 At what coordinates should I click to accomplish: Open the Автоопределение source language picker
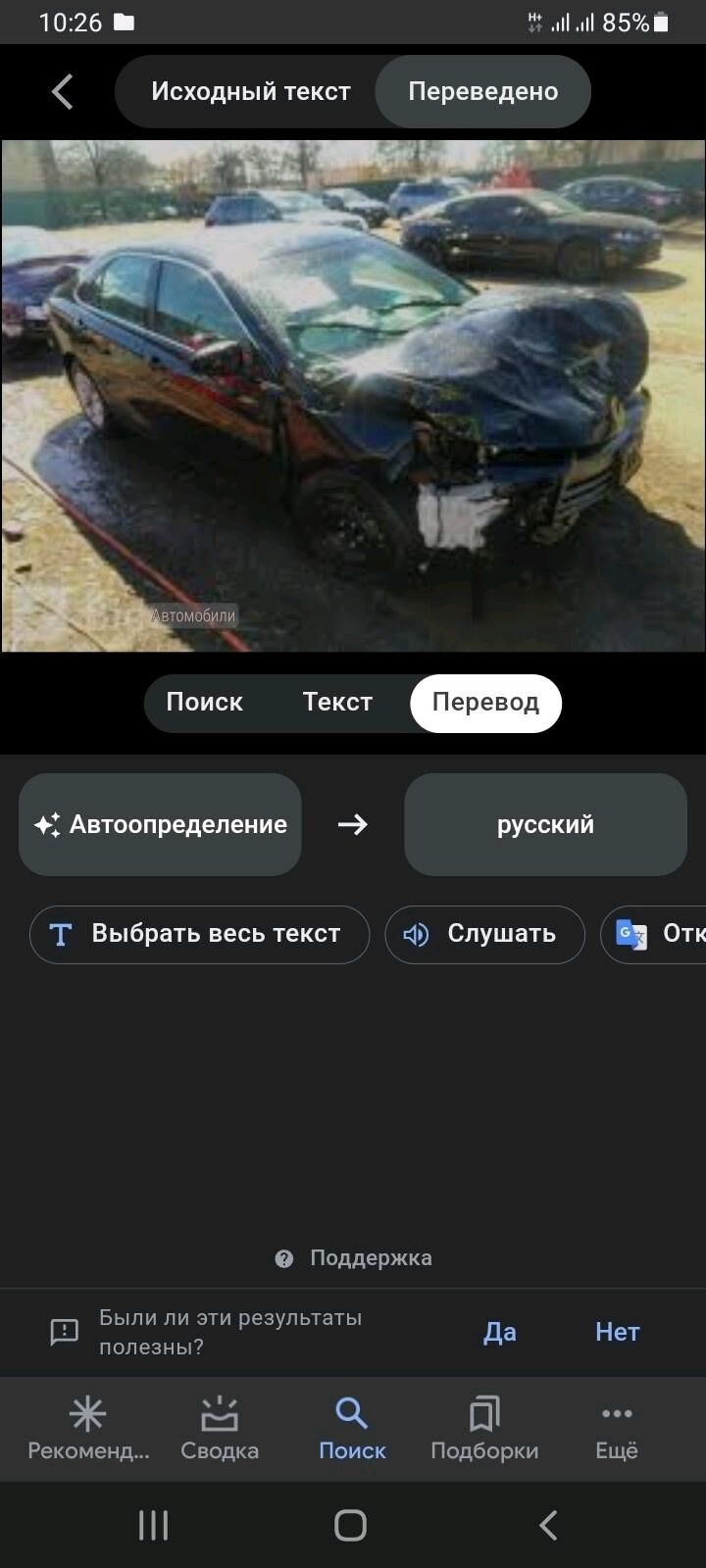tap(160, 824)
